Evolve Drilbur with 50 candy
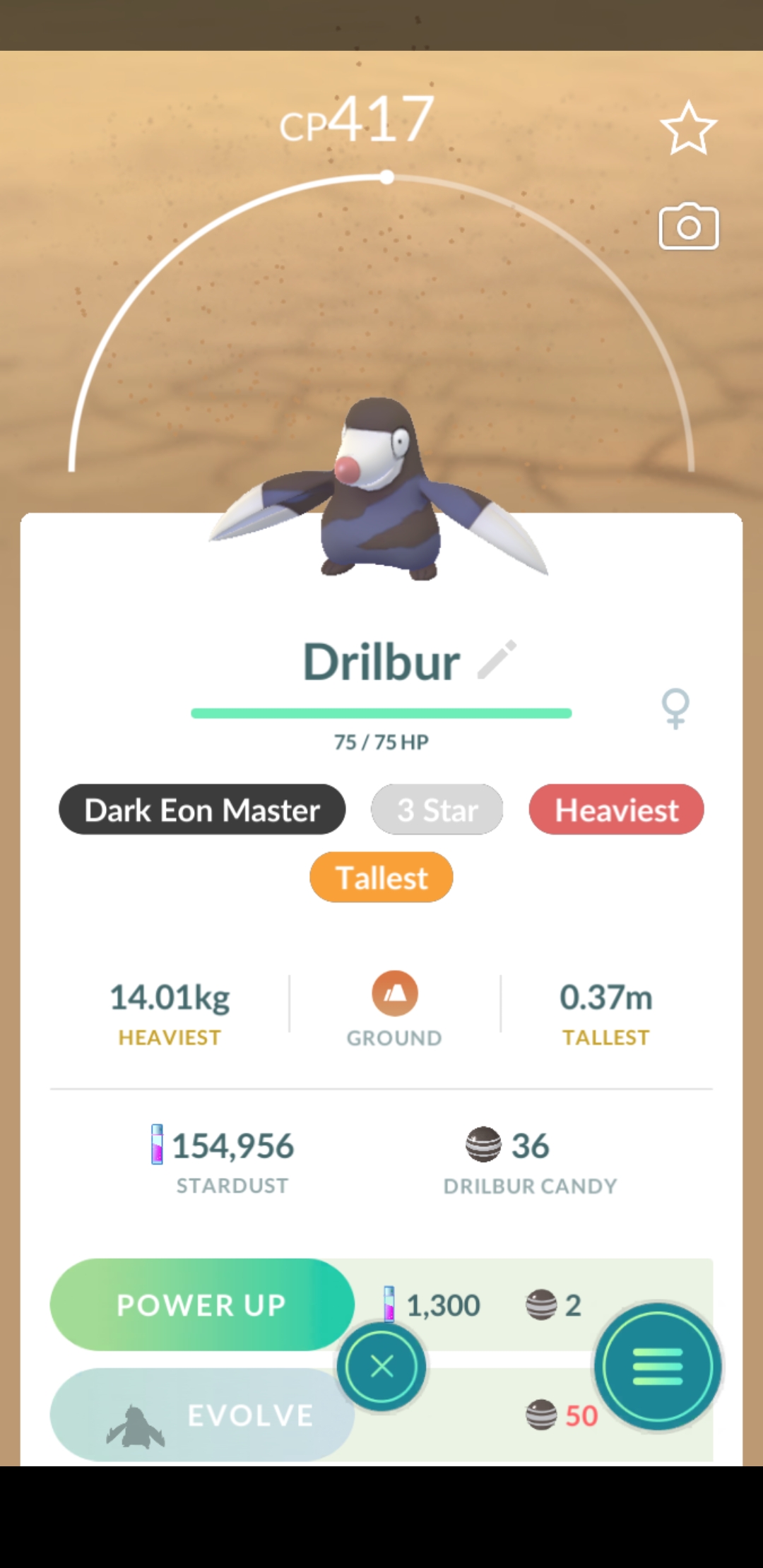Image resolution: width=763 pixels, height=1568 pixels. (x=202, y=1415)
